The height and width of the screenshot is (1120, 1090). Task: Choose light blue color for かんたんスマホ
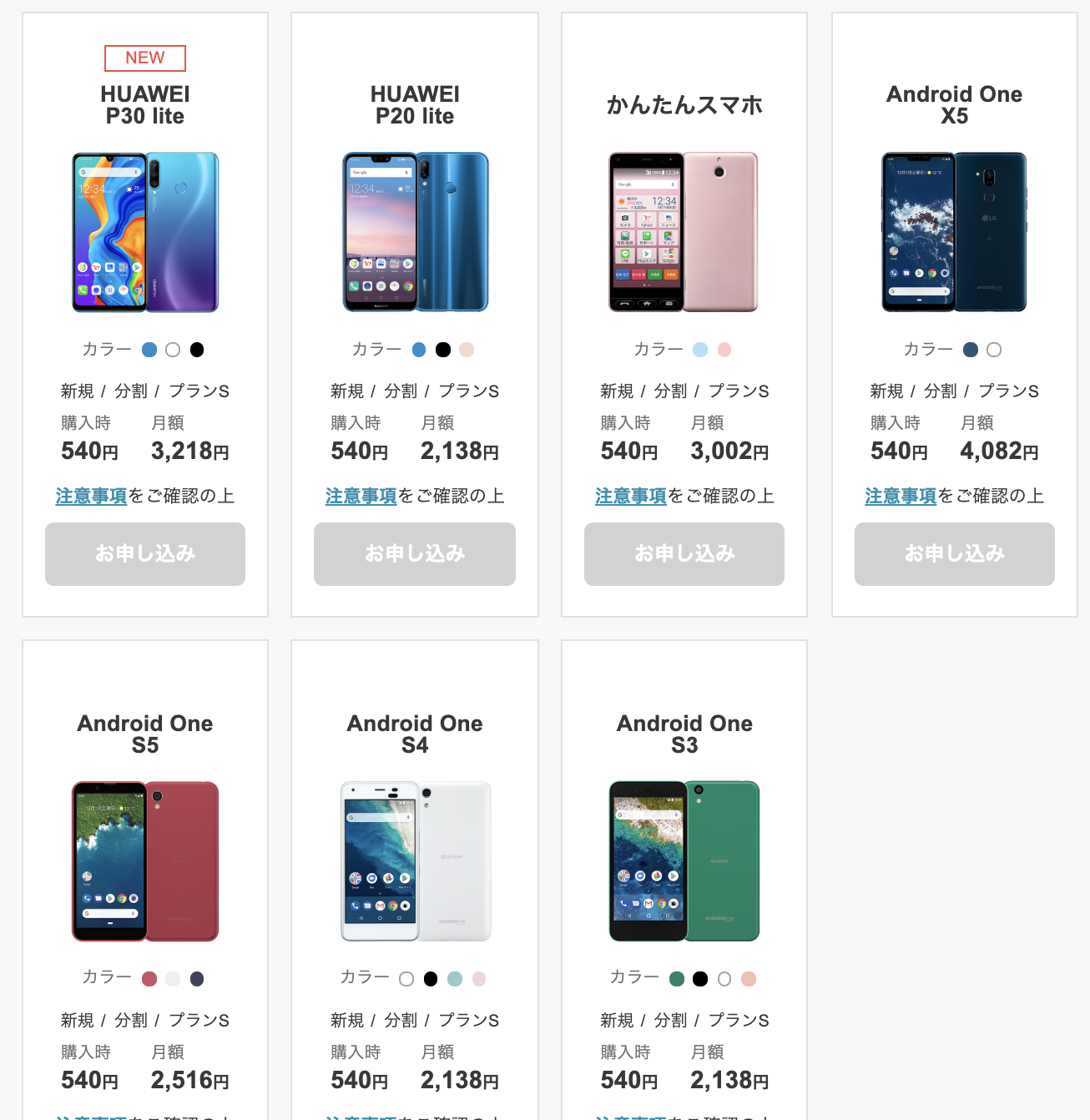point(700,350)
